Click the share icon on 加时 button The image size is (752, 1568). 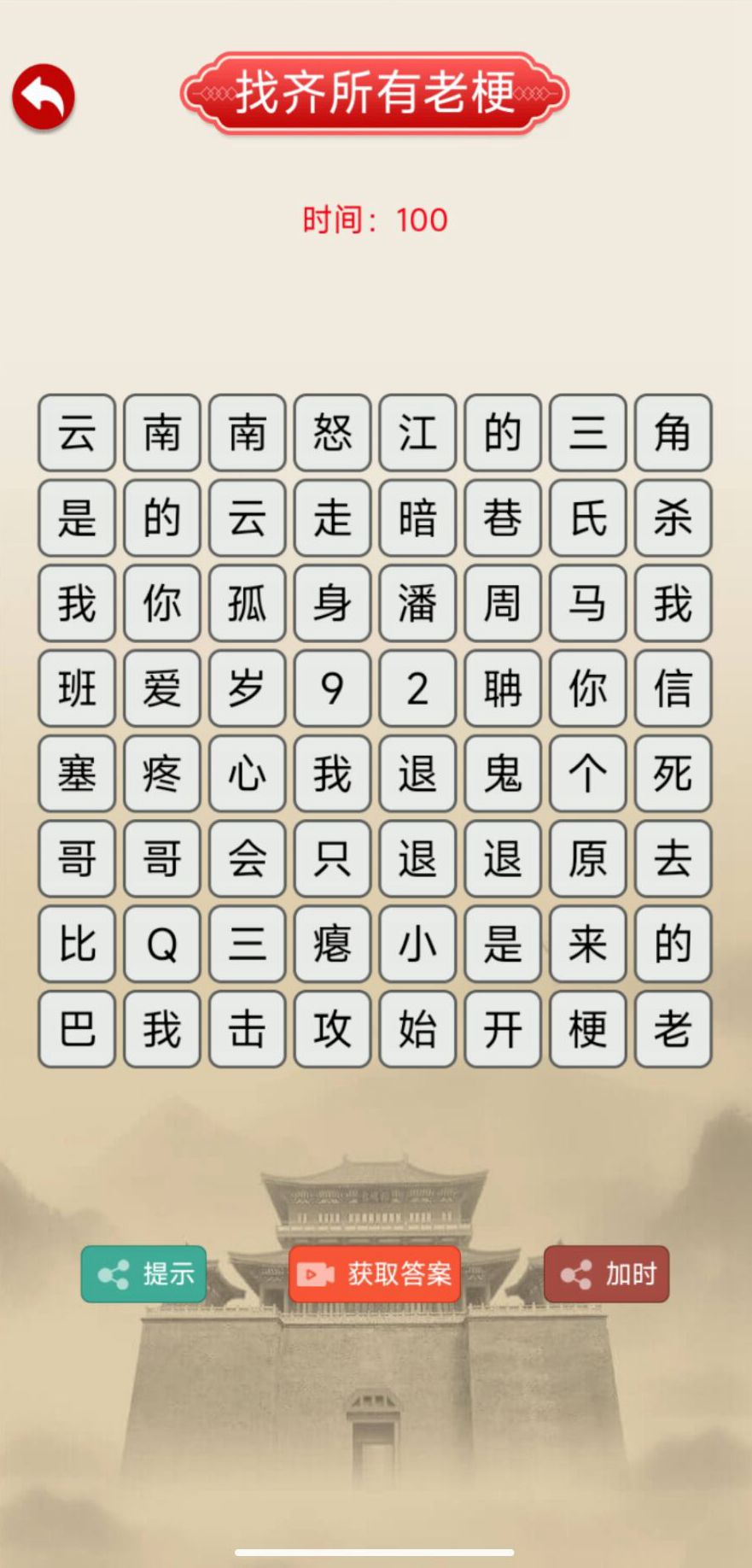577,1273
